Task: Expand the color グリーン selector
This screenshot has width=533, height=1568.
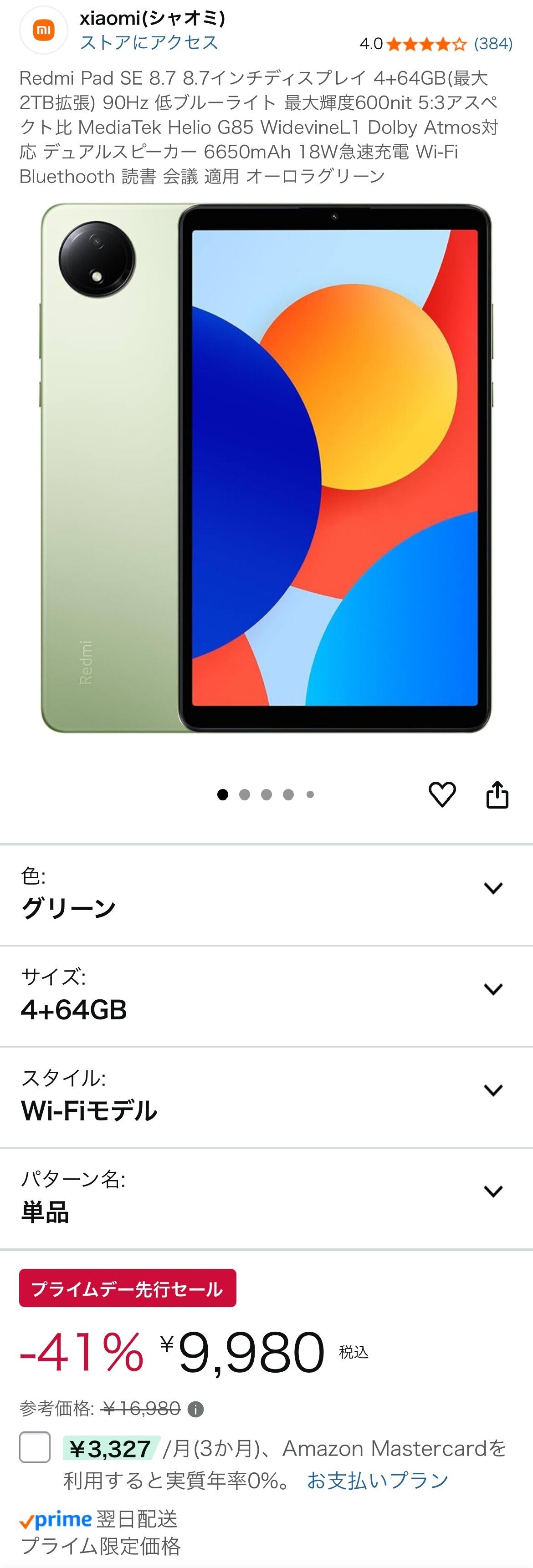Action: click(x=492, y=888)
